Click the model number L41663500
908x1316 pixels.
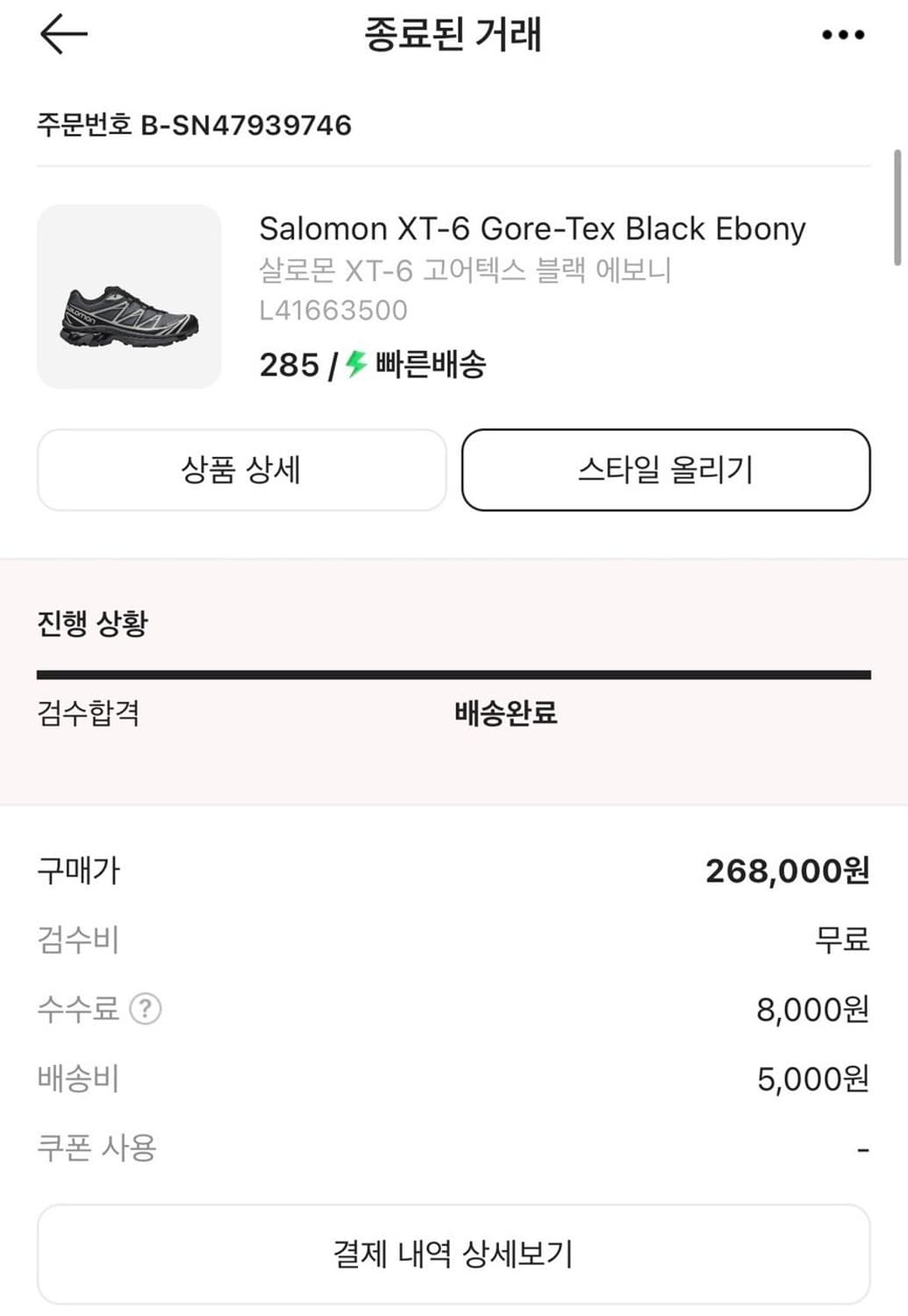click(x=332, y=310)
